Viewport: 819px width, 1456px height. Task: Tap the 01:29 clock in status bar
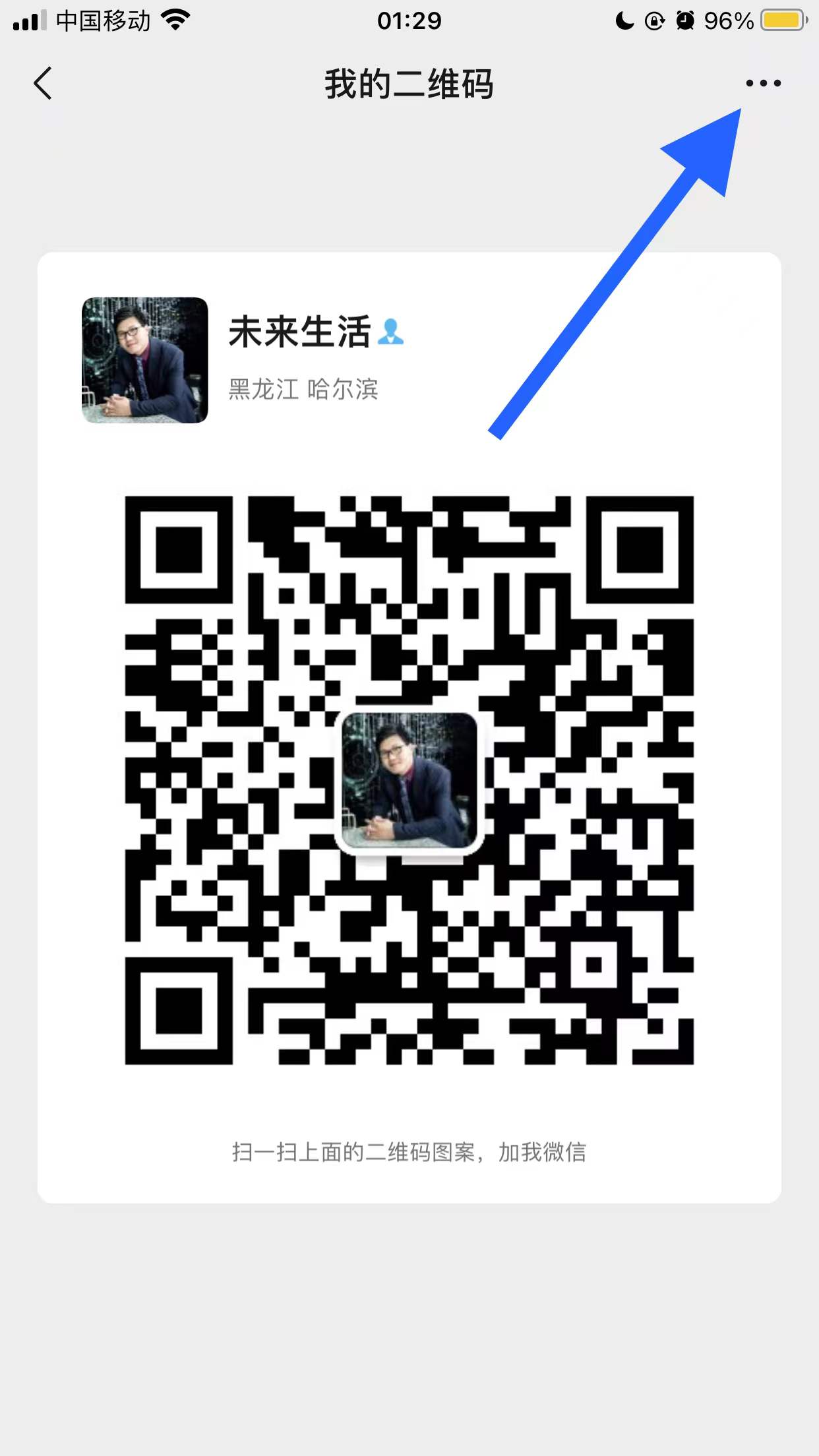point(409,20)
